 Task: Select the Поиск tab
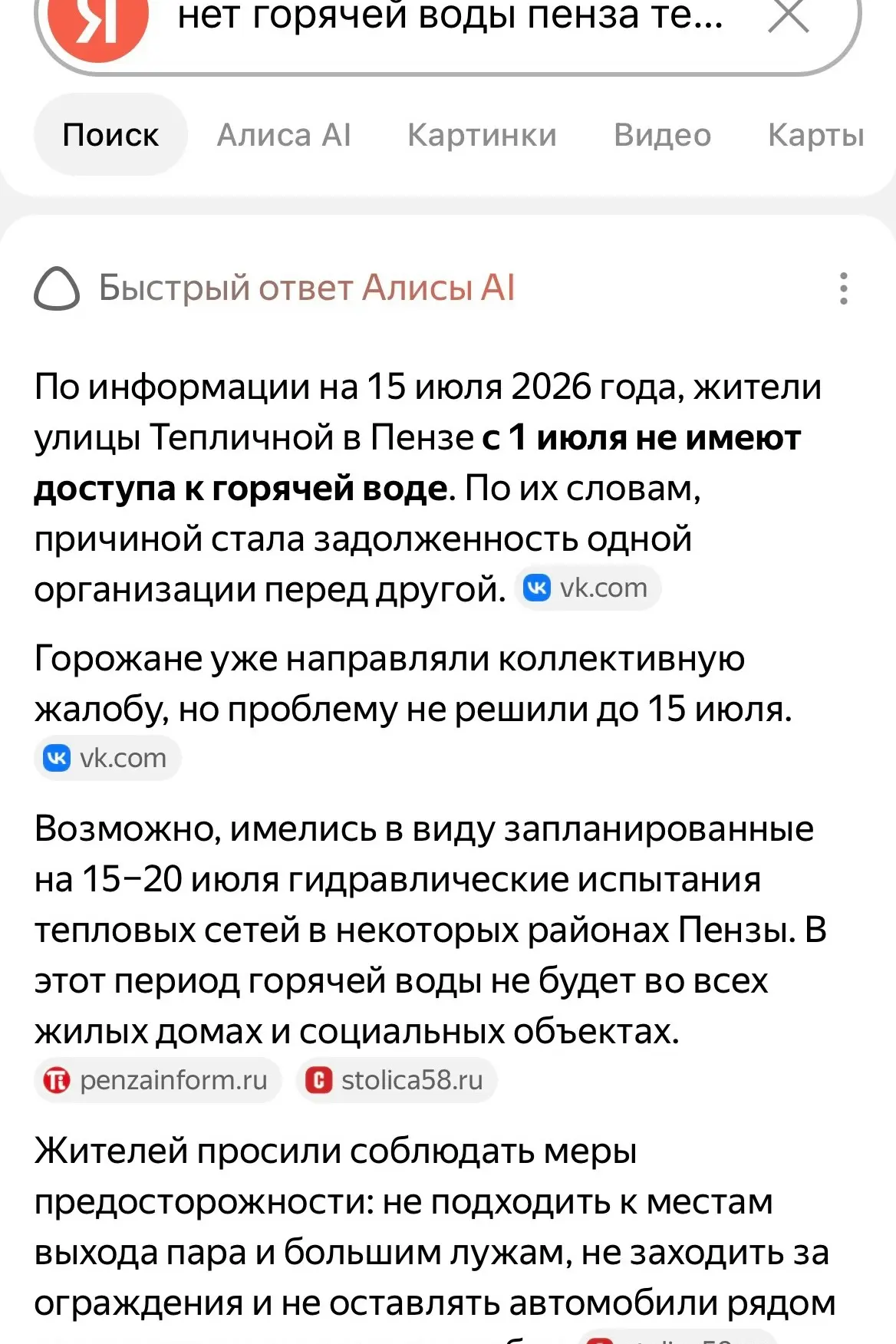(x=110, y=135)
